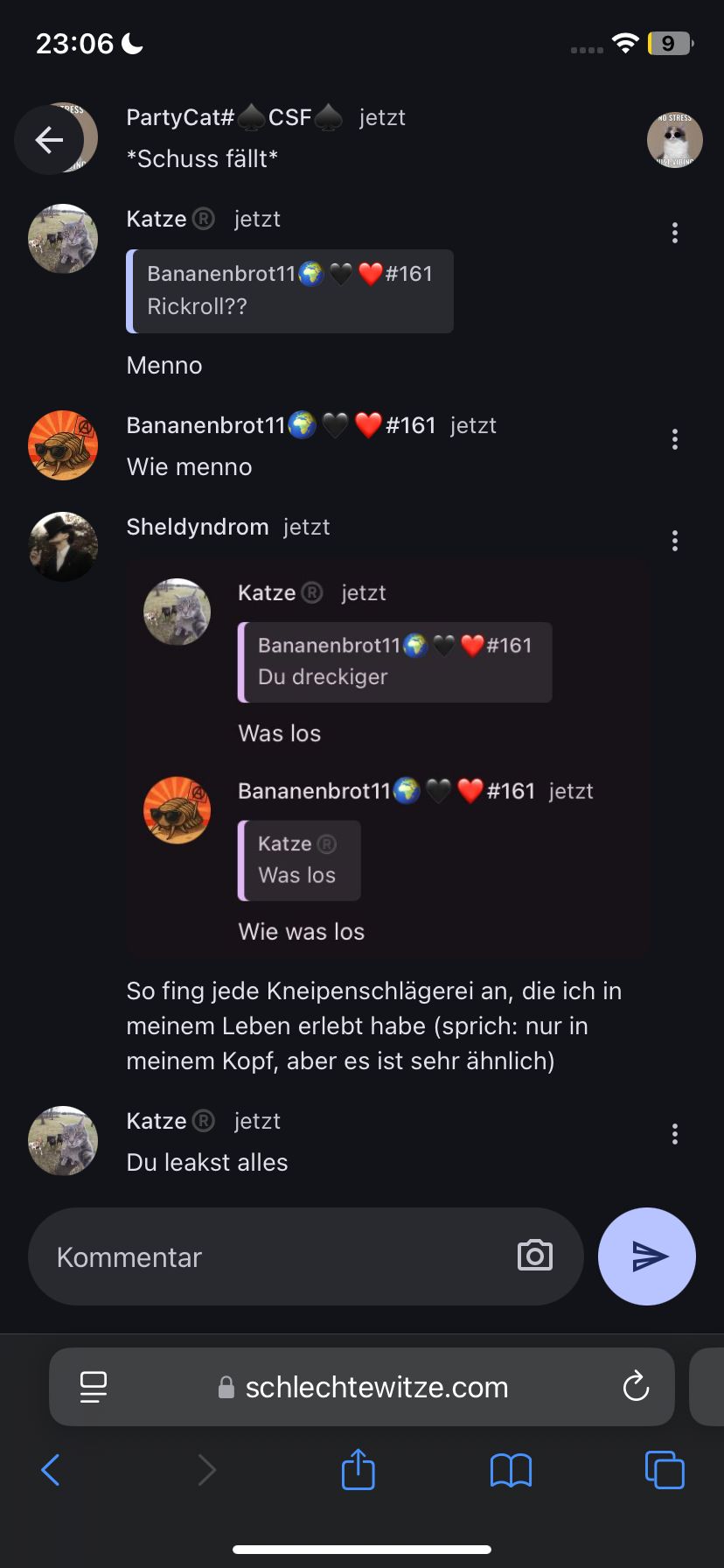
Task: Open options for Katze's "Menno" comment
Action: pos(674,233)
